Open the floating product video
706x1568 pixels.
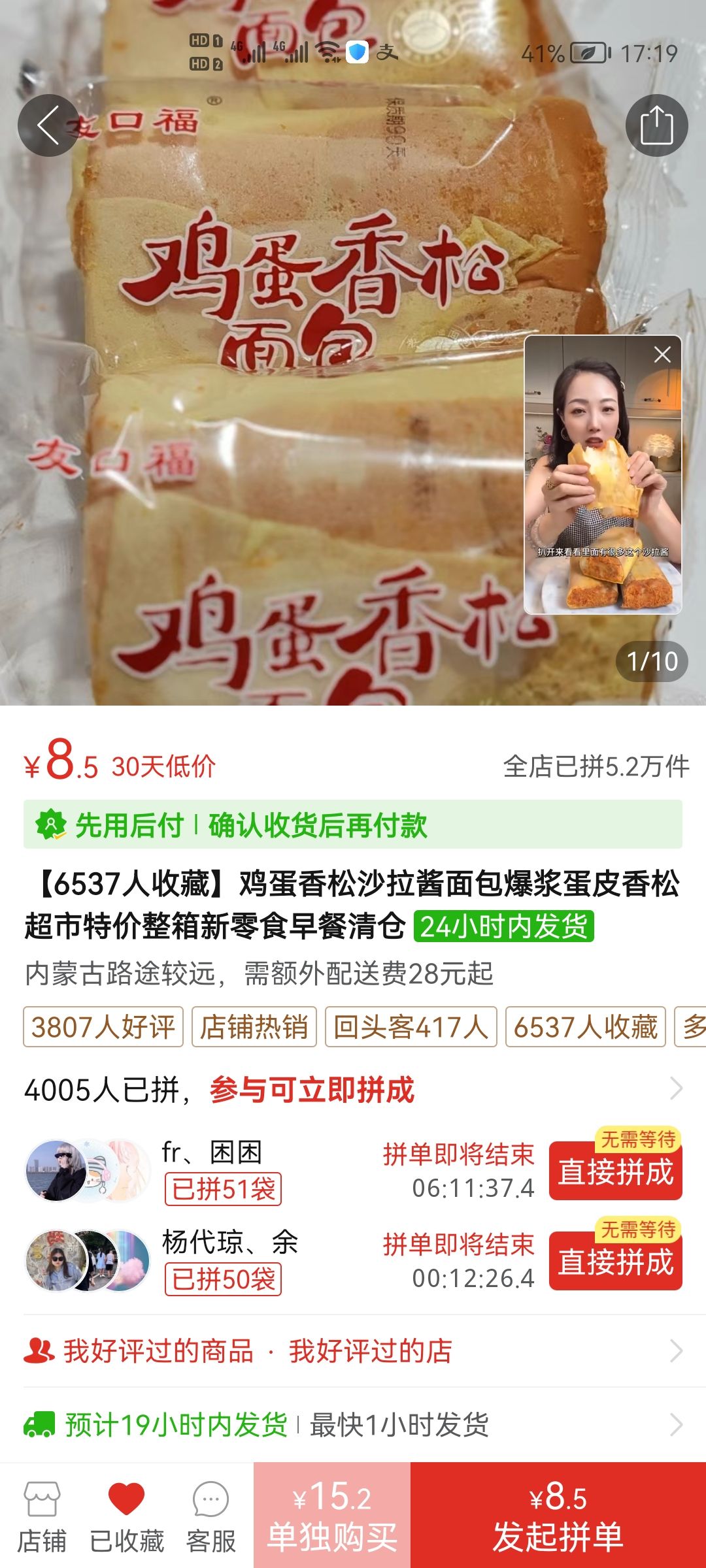[603, 483]
